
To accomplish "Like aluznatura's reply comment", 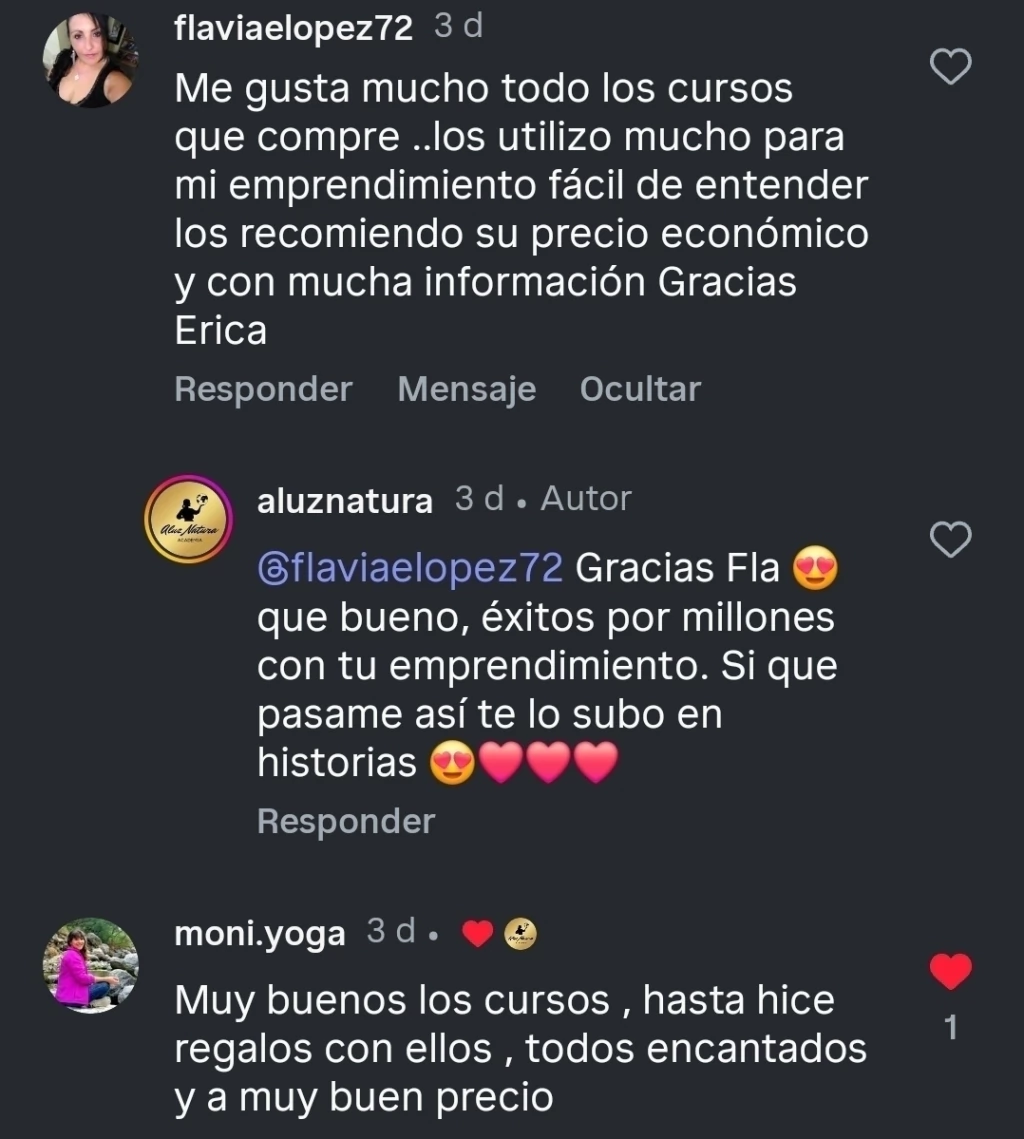I will tap(950, 540).
